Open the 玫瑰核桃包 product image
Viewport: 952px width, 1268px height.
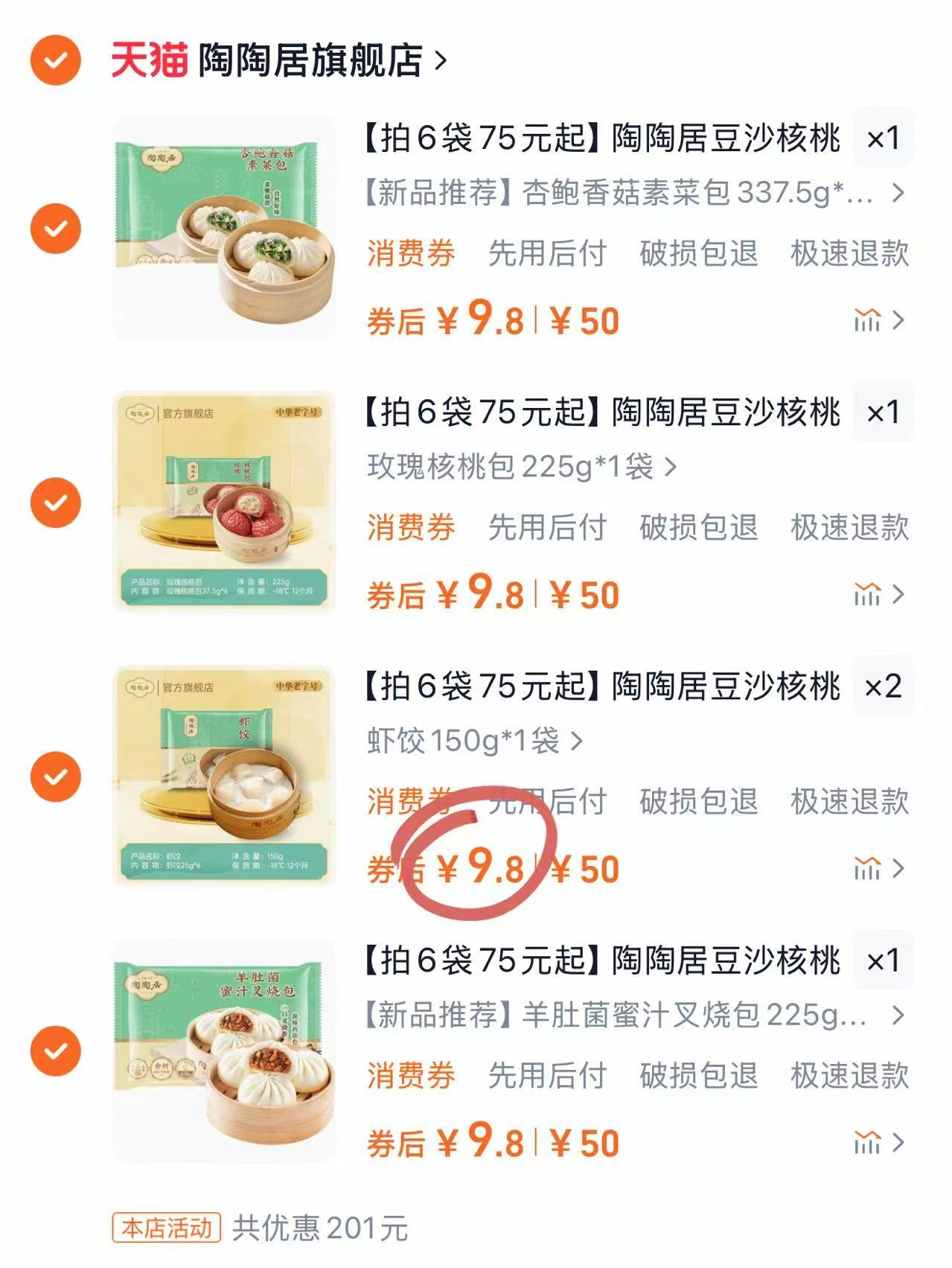(x=224, y=503)
